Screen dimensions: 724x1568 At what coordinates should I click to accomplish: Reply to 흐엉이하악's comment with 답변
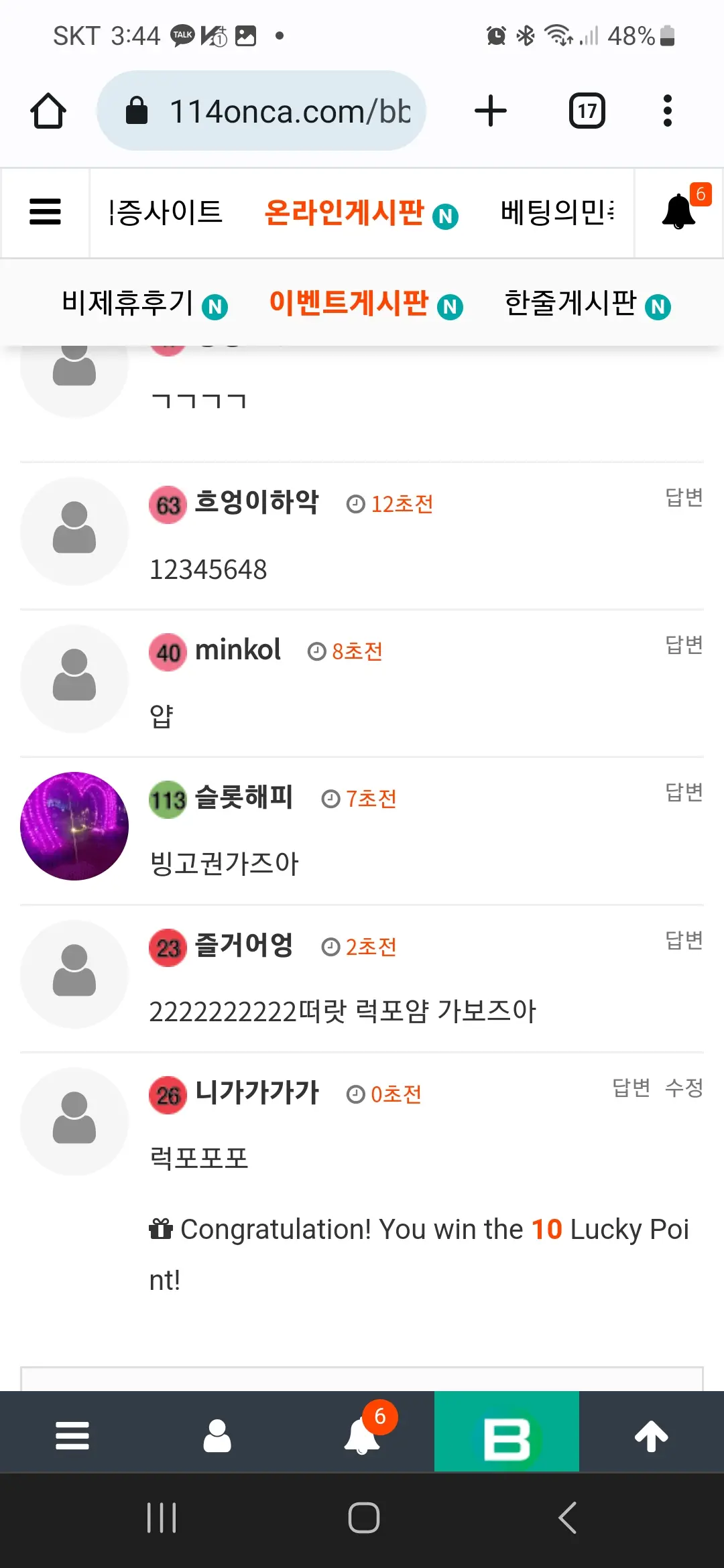(x=684, y=497)
